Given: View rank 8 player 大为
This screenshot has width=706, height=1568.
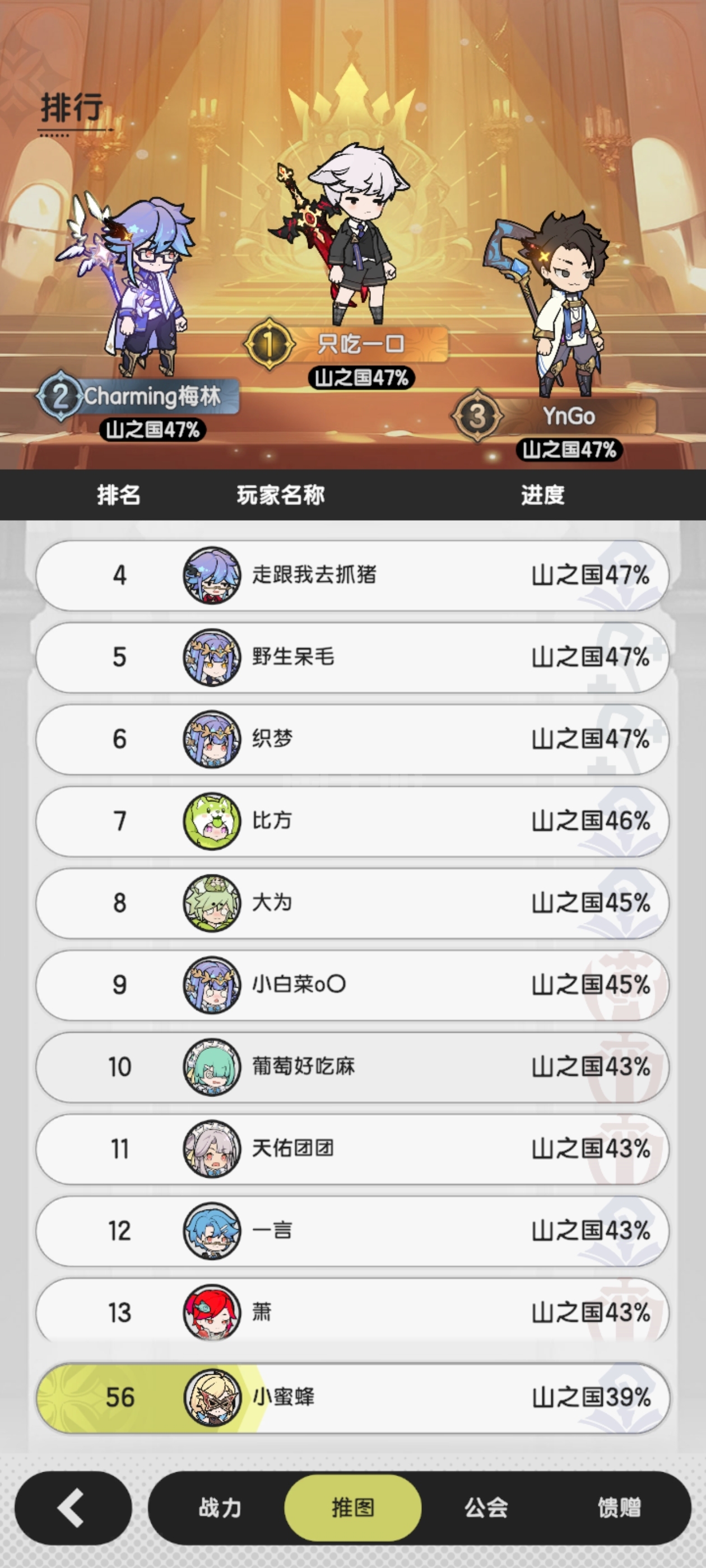Looking at the screenshot, I should point(352,903).
